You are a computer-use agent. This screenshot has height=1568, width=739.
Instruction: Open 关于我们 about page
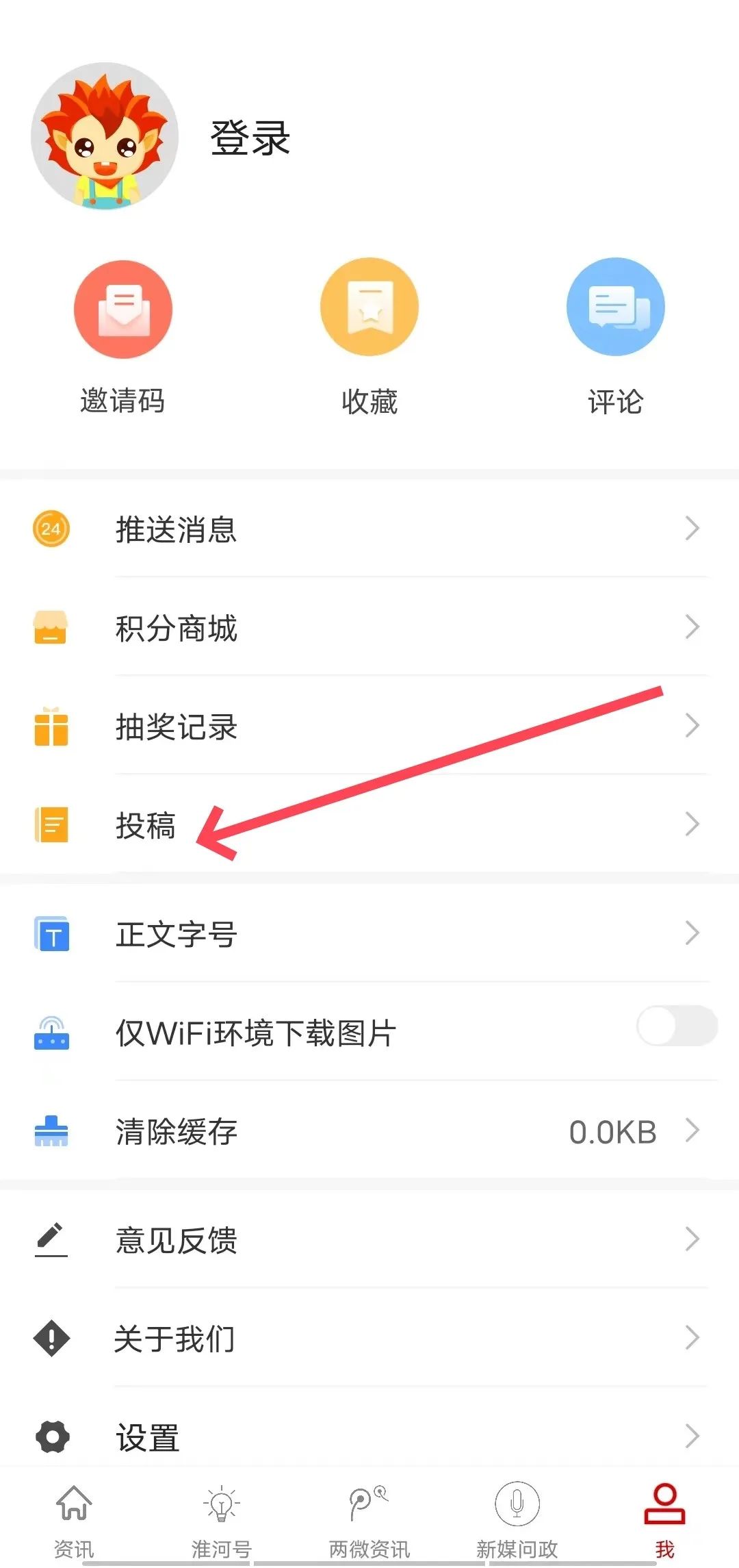[x=369, y=1338]
